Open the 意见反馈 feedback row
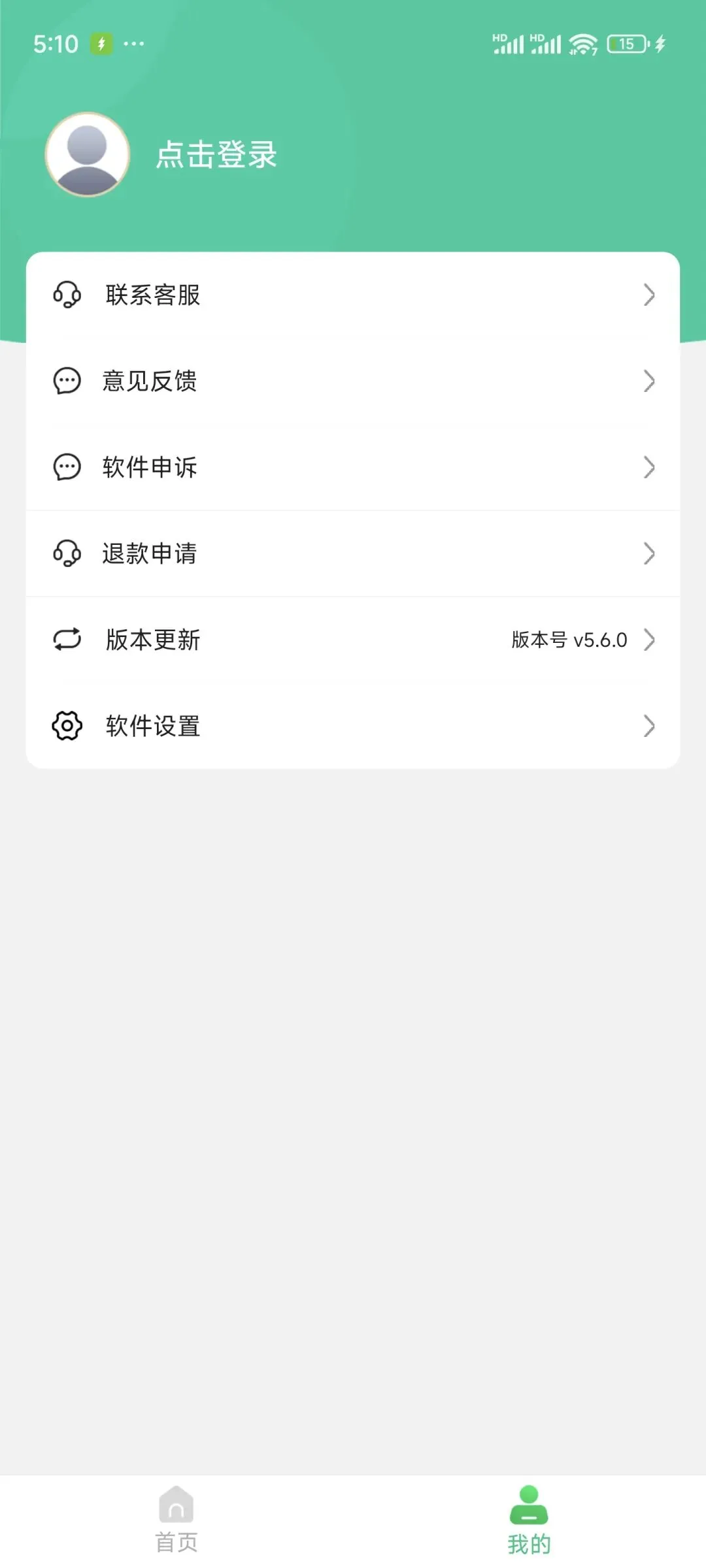 353,382
